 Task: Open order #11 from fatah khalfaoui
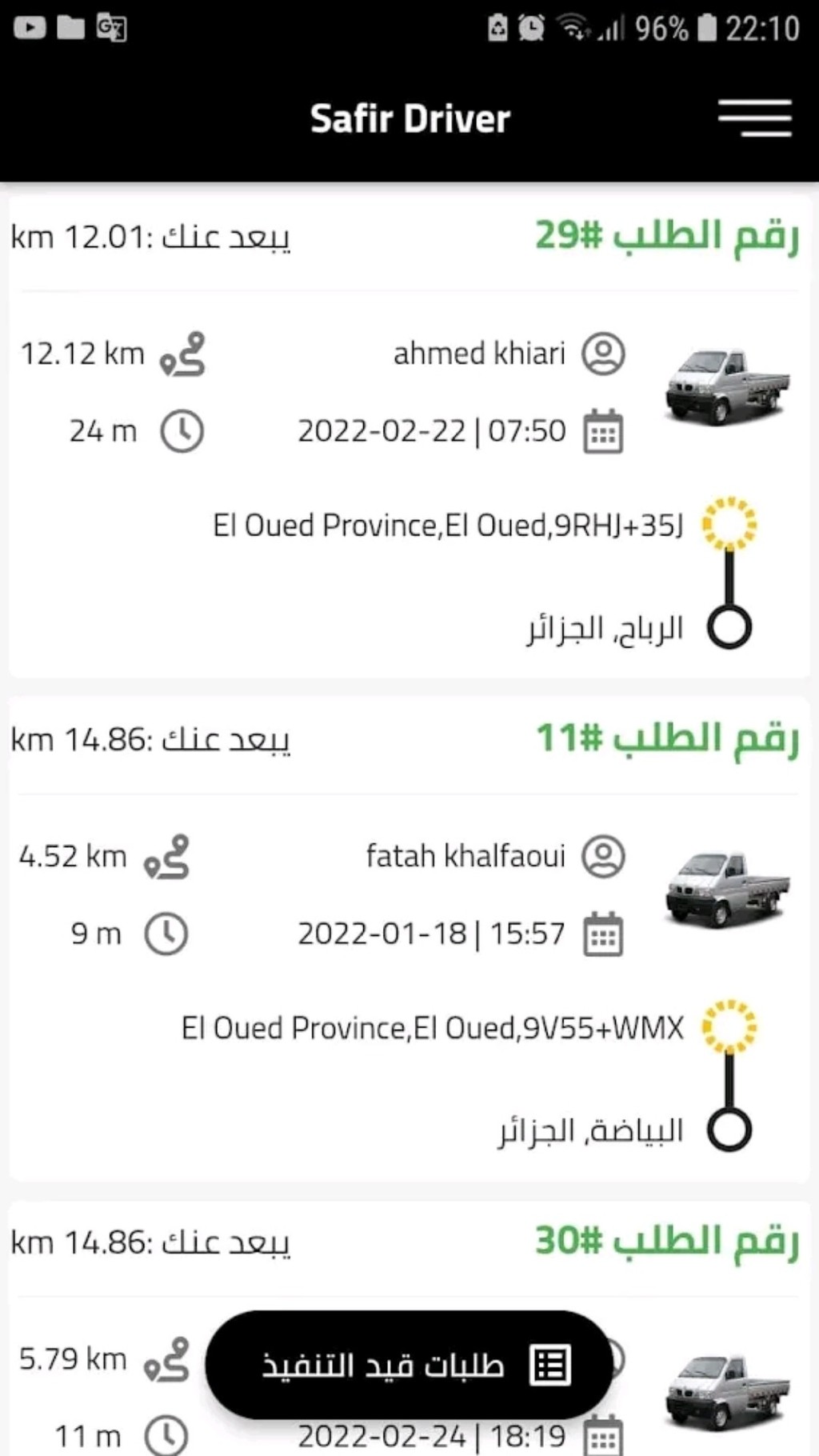(x=409, y=939)
